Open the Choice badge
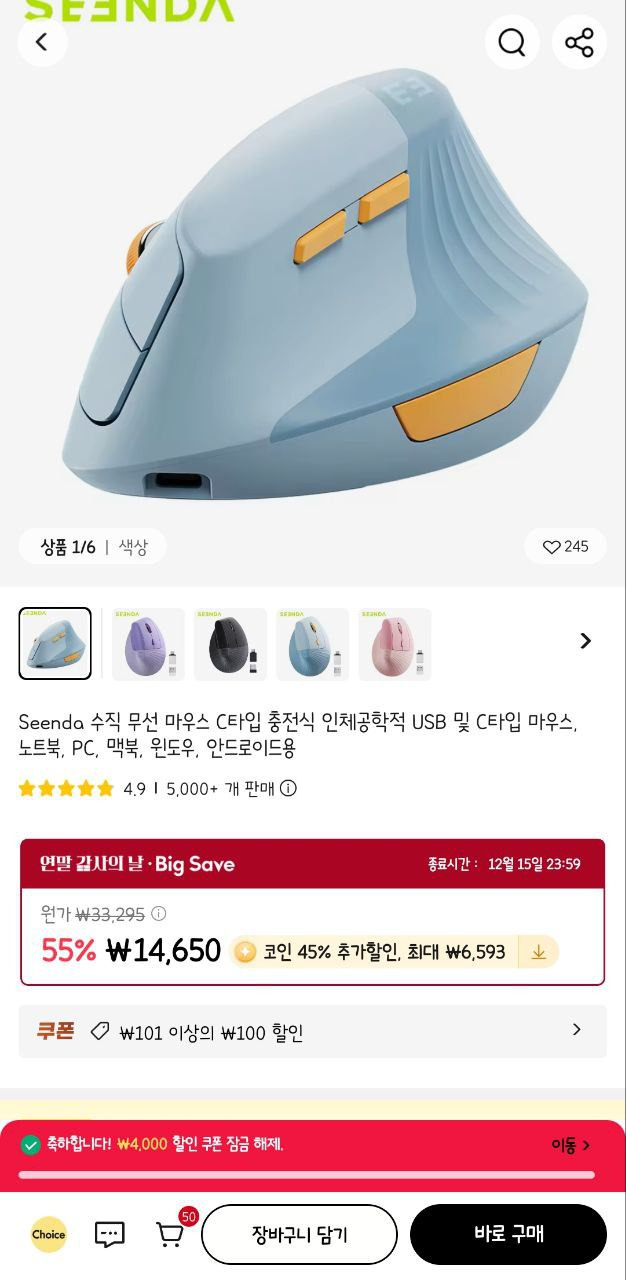The height and width of the screenshot is (1280, 626). pyautogui.click(x=48, y=1234)
